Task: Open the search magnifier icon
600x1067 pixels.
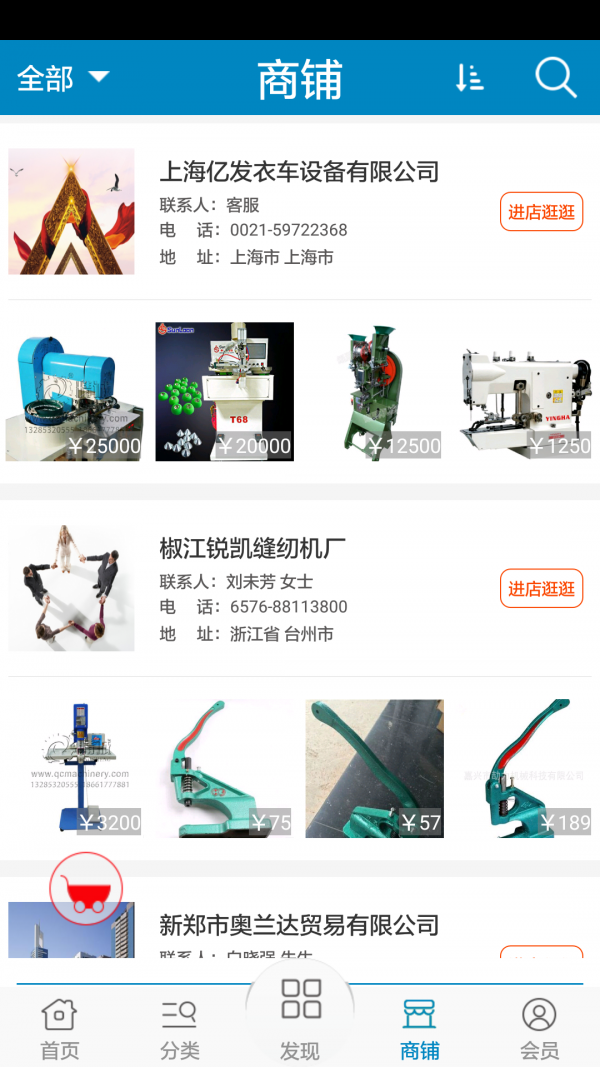Action: [556, 78]
